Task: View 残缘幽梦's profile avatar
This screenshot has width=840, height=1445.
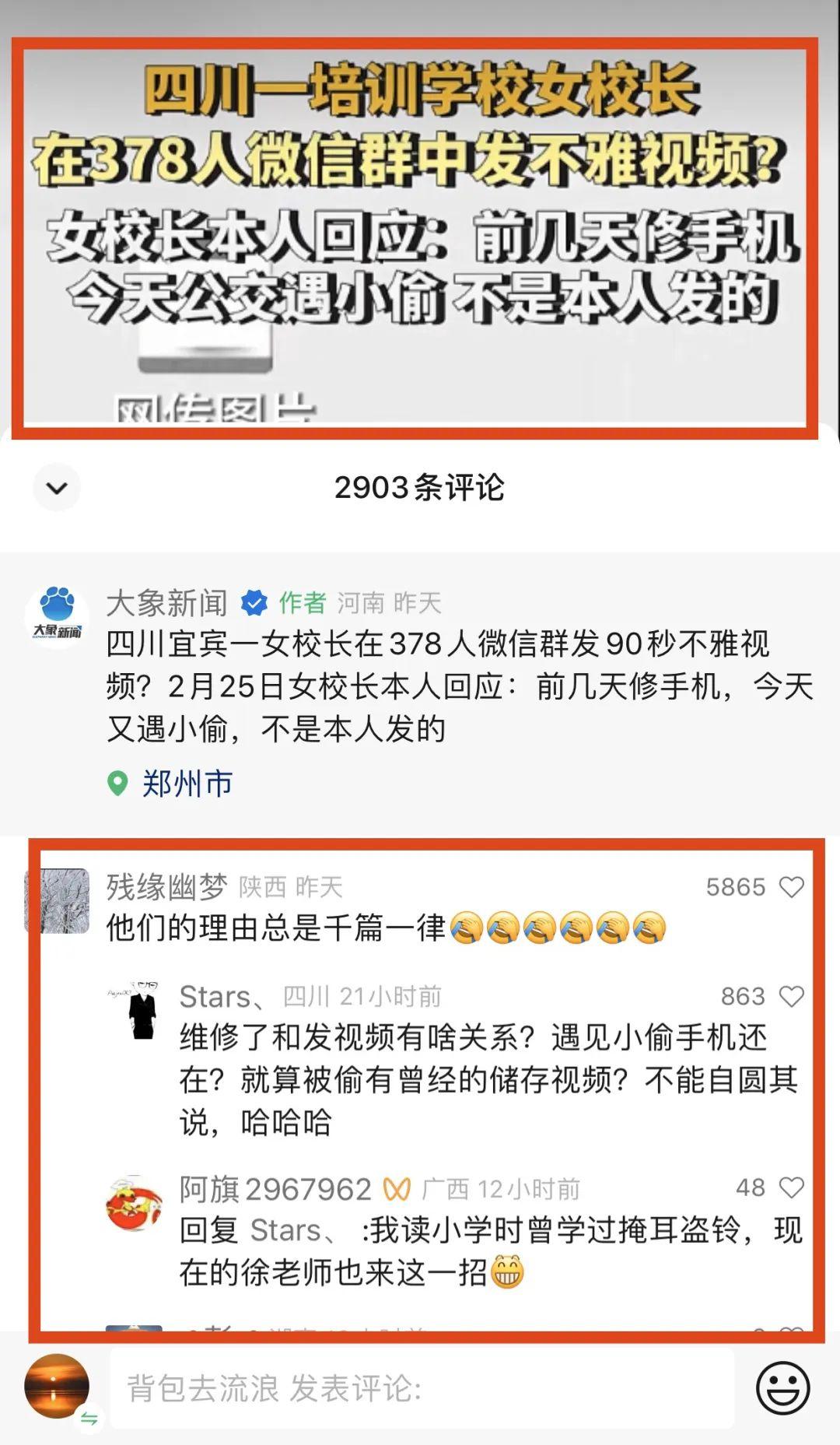Action: (x=57, y=901)
